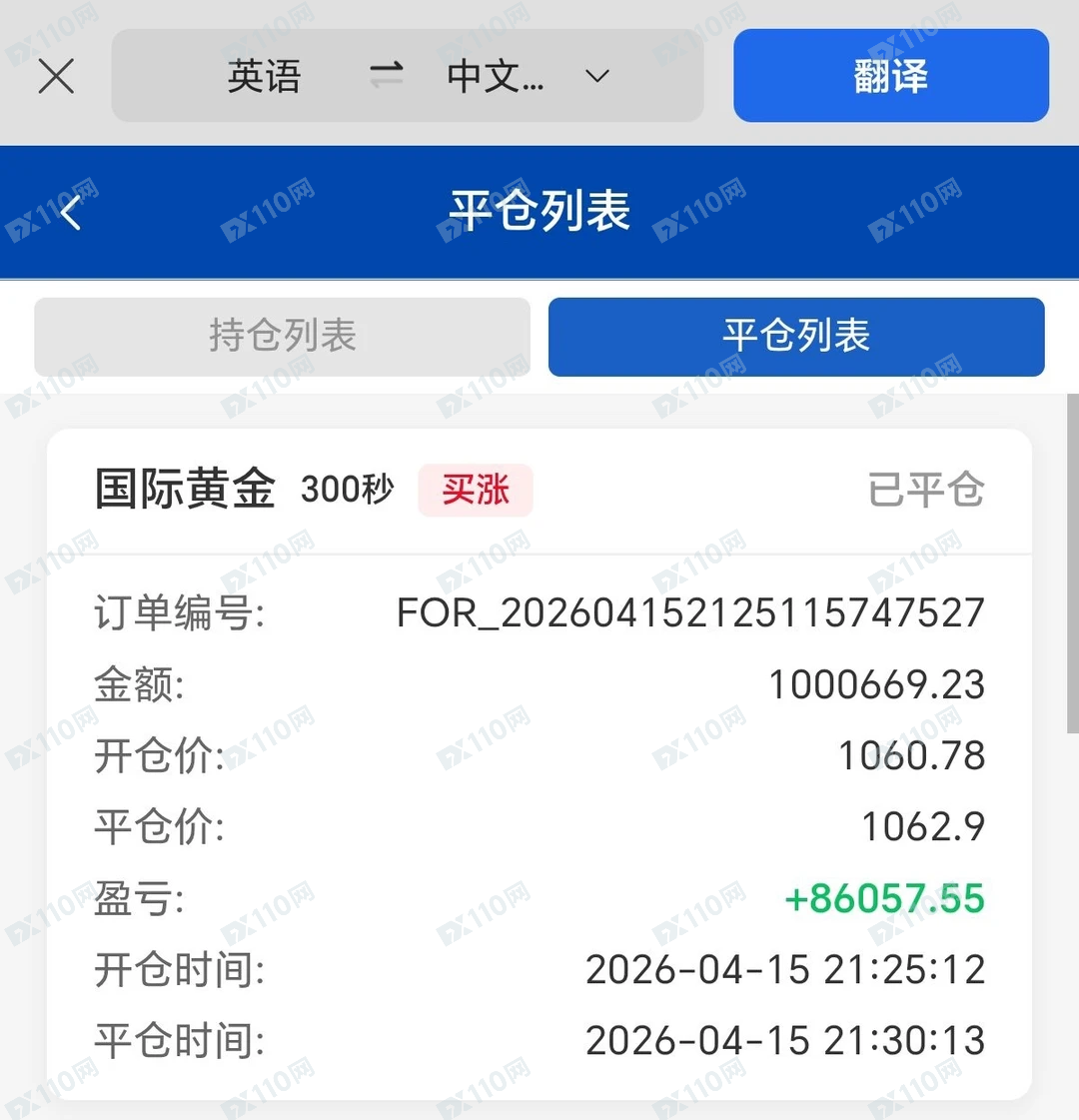1079x1120 pixels.
Task: Switch to the 持仓列表 tab
Action: 282,337
